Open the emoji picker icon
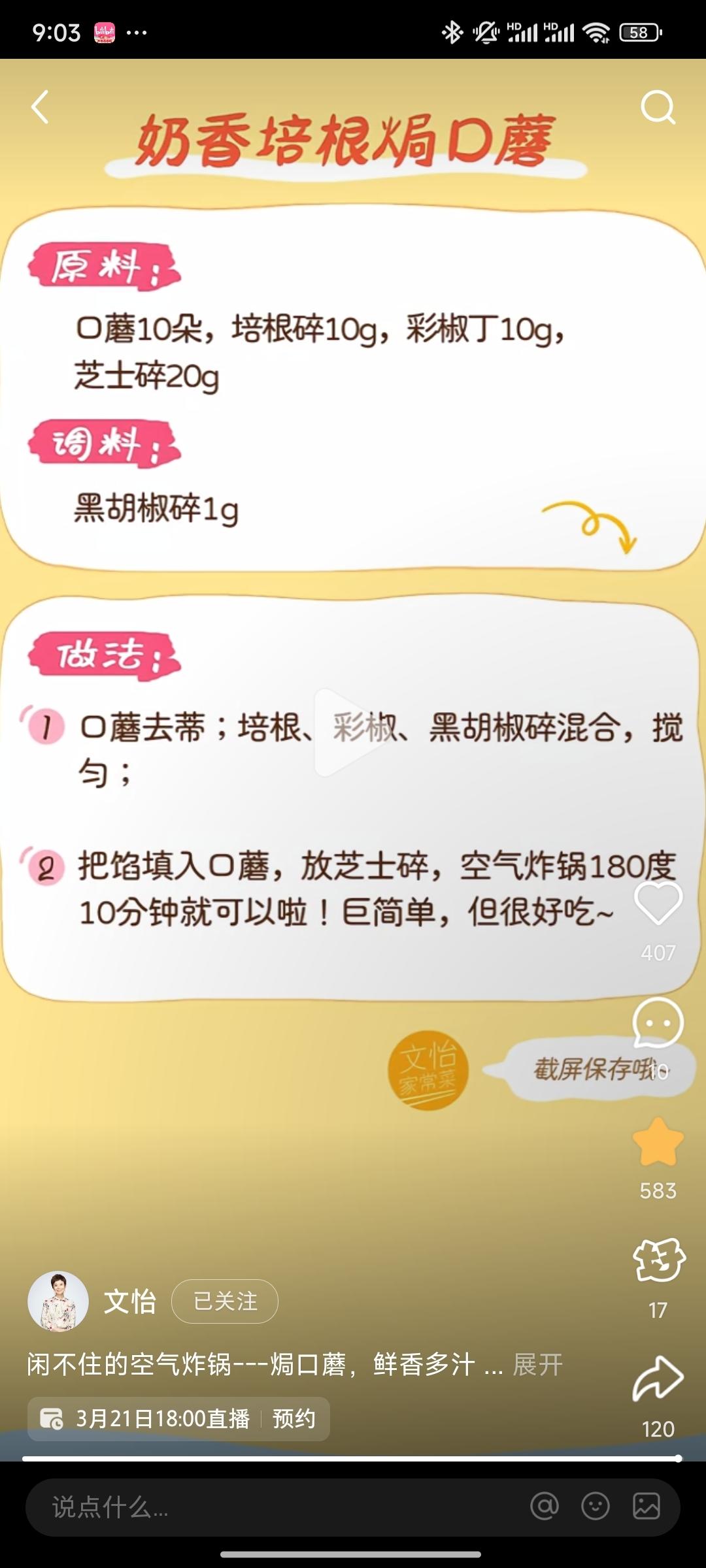This screenshot has width=706, height=1568. click(x=595, y=1507)
